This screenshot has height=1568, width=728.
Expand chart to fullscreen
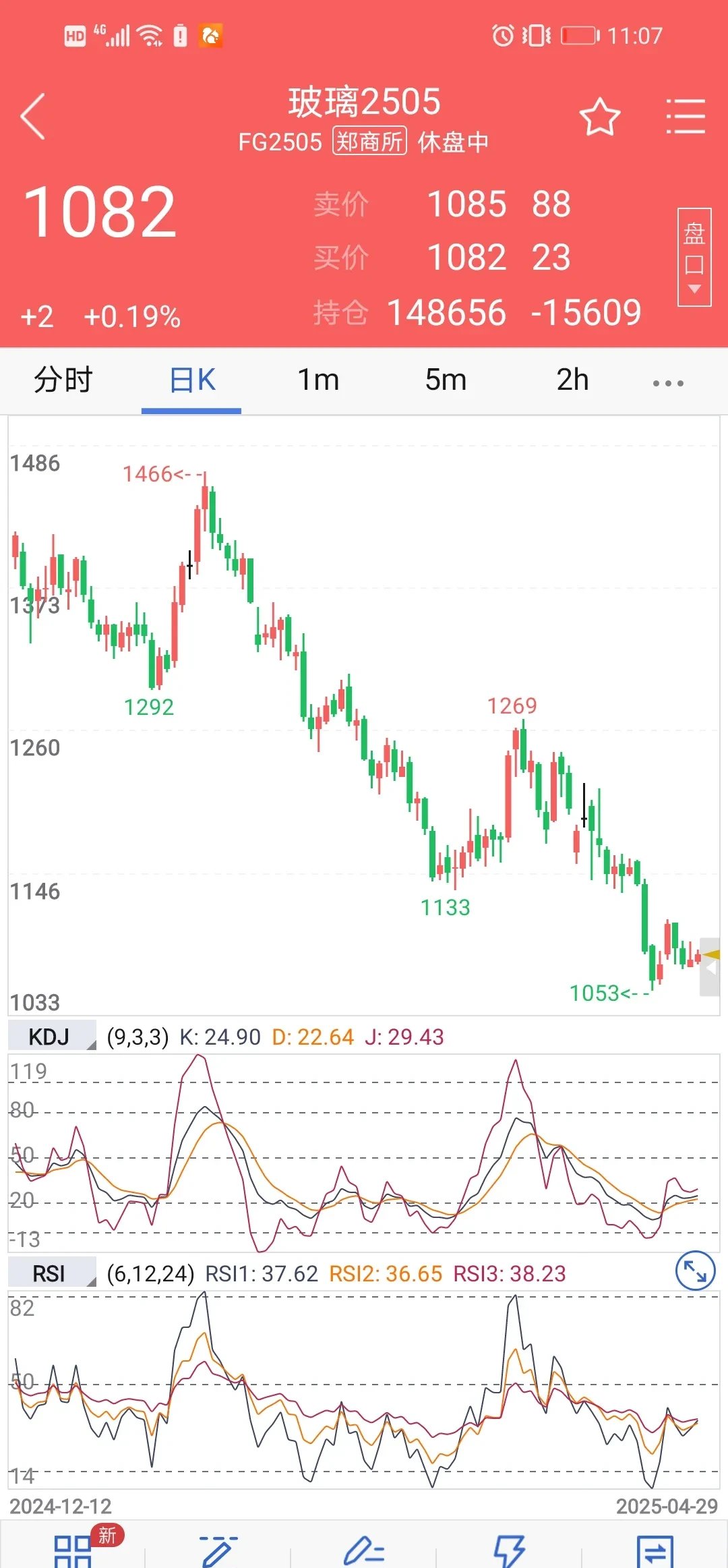[x=695, y=1271]
